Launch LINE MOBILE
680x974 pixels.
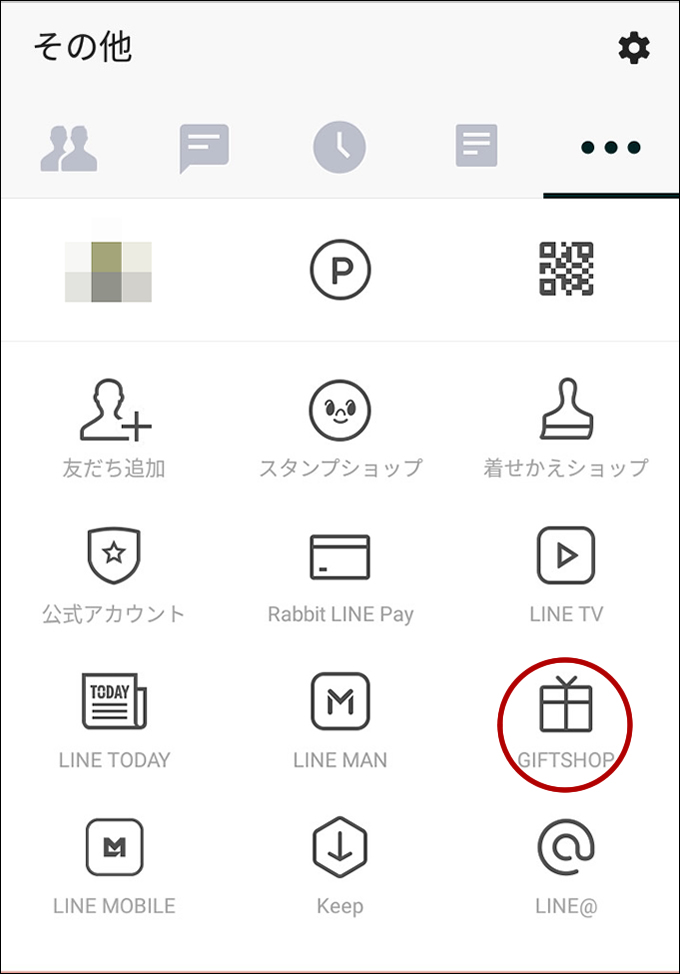point(114,865)
